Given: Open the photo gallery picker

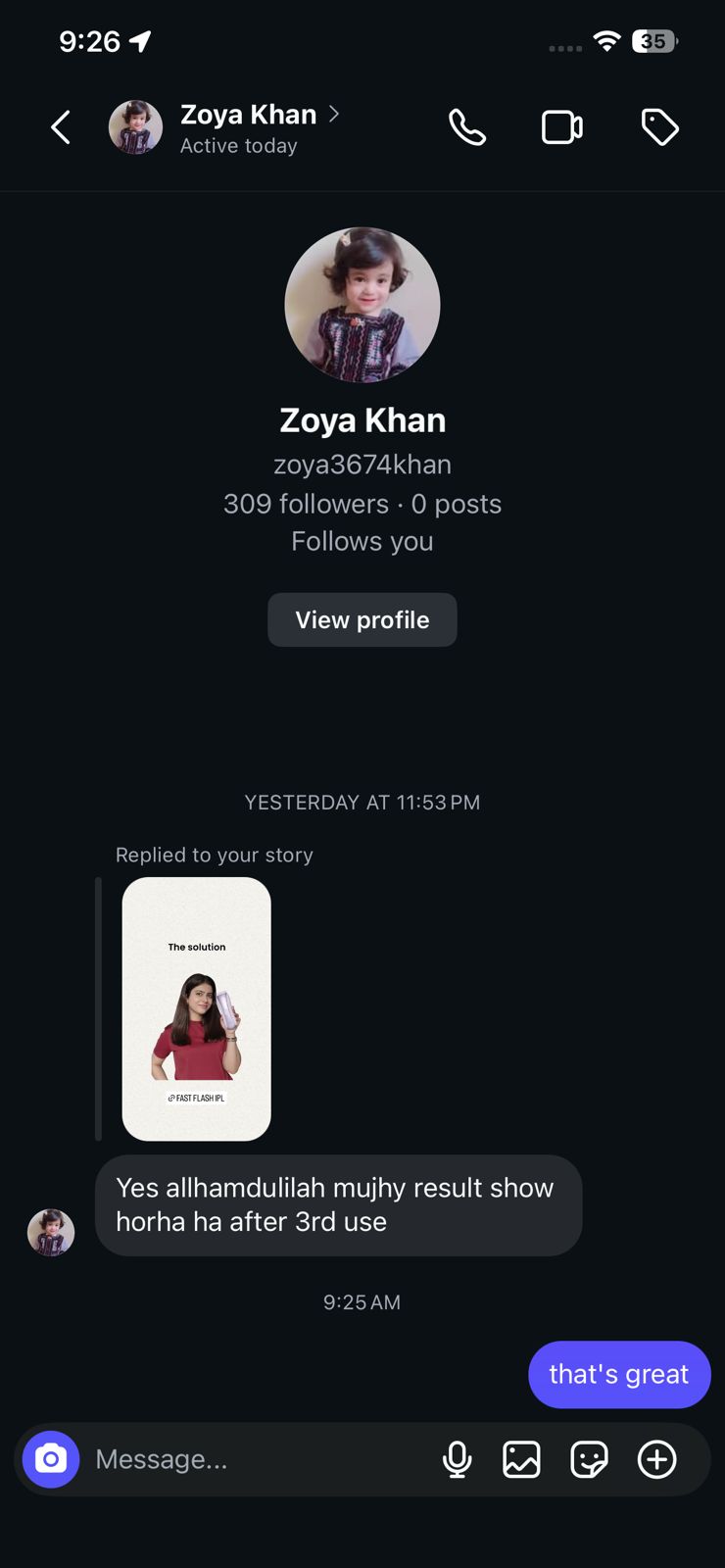Looking at the screenshot, I should point(521,1459).
